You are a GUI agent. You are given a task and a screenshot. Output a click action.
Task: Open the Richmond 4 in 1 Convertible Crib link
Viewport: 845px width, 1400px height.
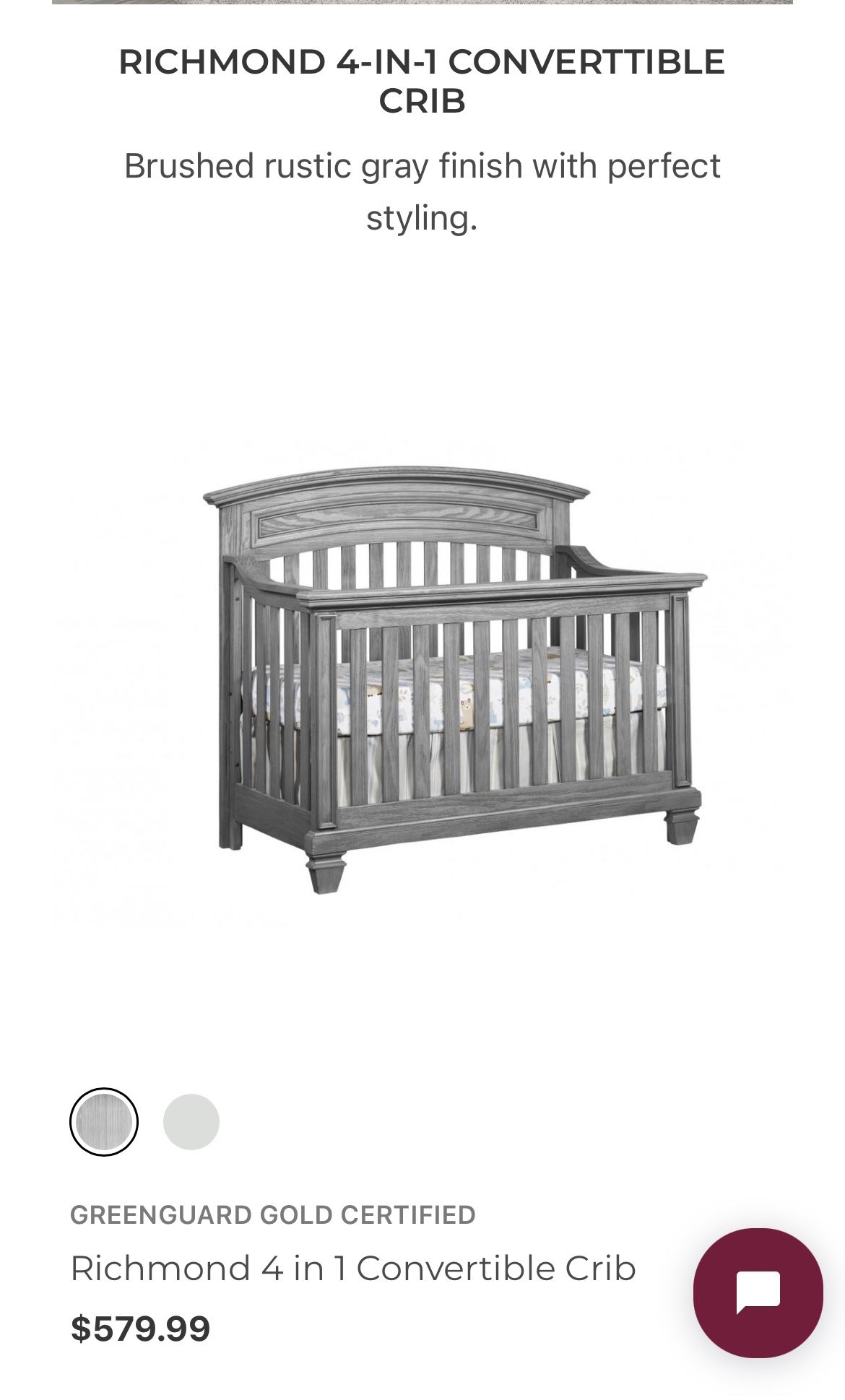click(x=353, y=1269)
